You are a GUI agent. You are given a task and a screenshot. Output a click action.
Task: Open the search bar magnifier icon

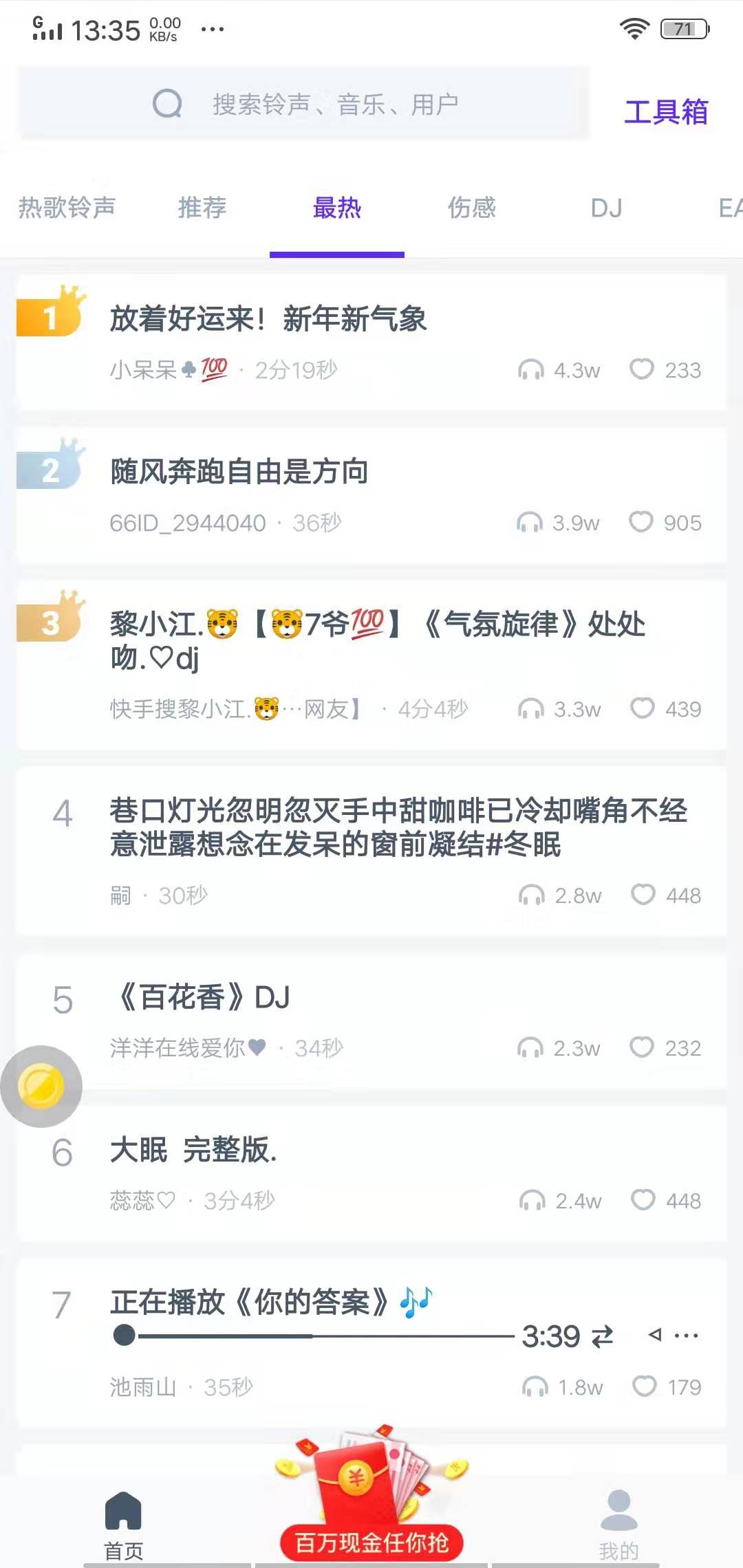pyautogui.click(x=167, y=105)
